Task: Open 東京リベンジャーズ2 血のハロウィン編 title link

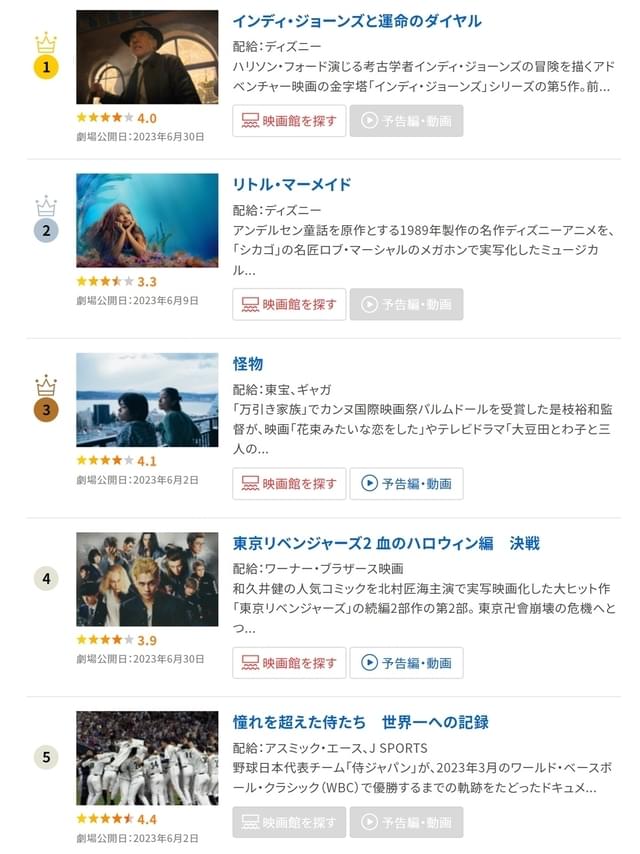Action: (x=386, y=543)
